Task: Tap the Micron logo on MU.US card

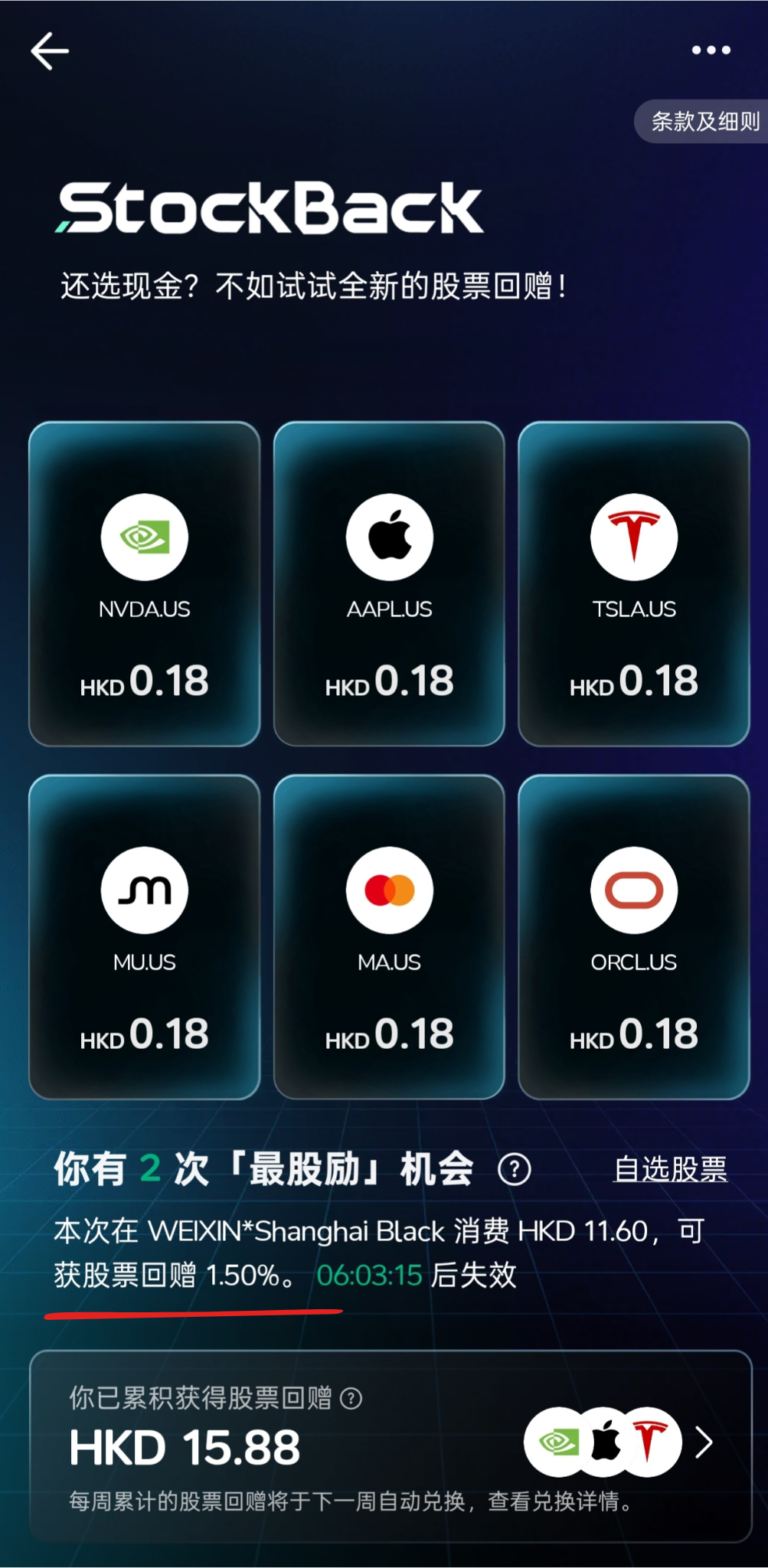Action: point(145,888)
